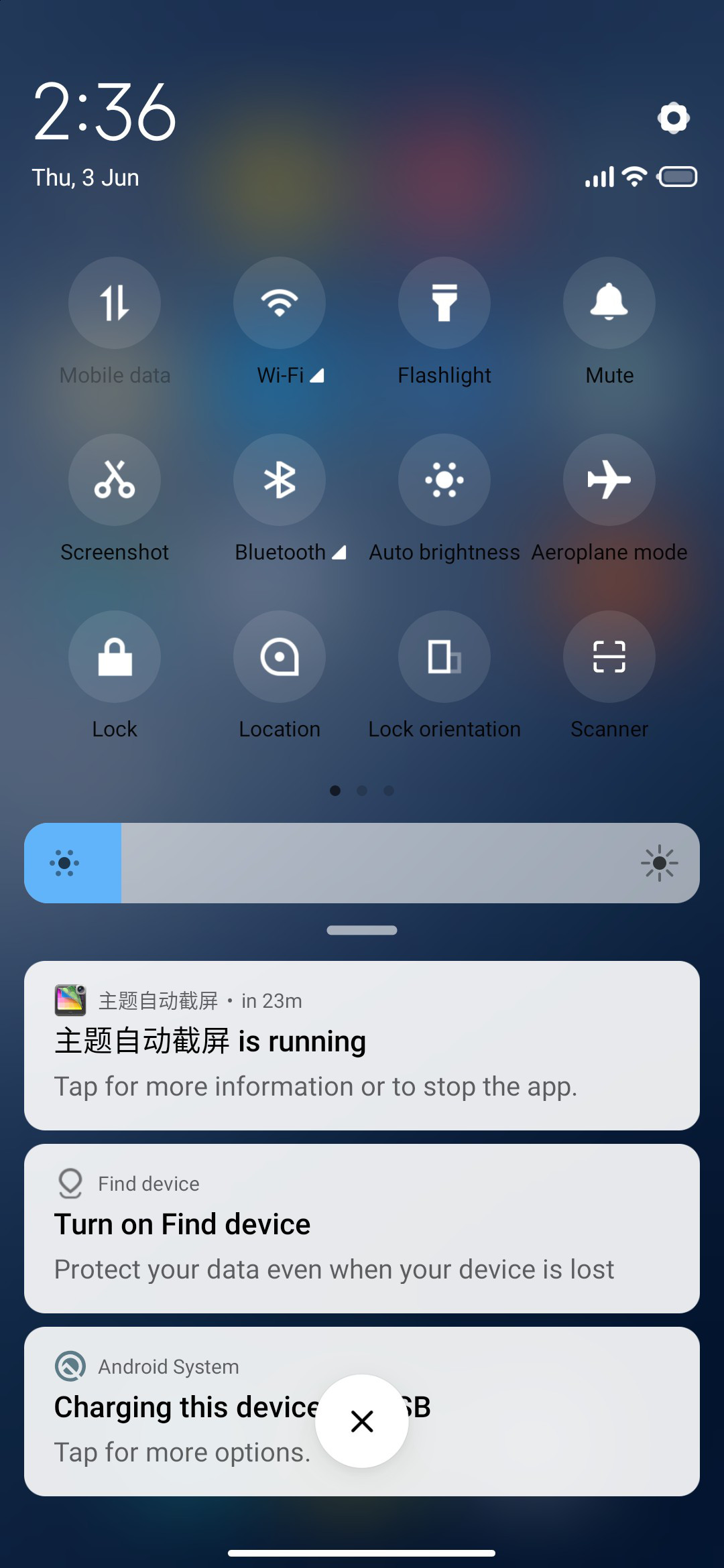Toggle Location
The width and height of the screenshot is (724, 1568).
coord(280,657)
